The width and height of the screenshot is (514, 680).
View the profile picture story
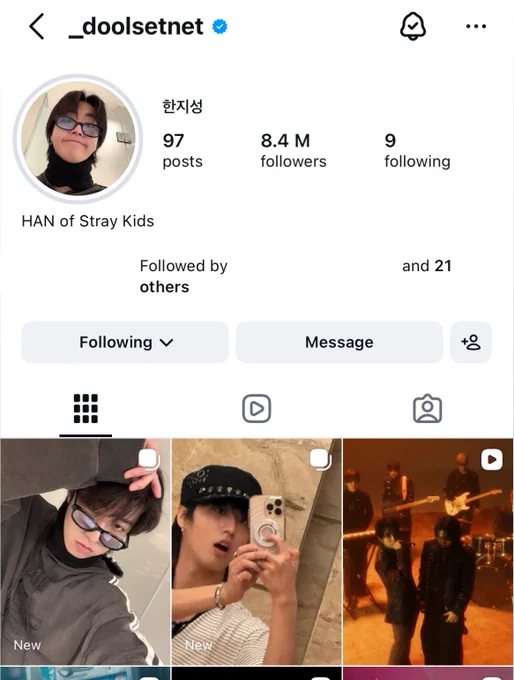coord(78,138)
